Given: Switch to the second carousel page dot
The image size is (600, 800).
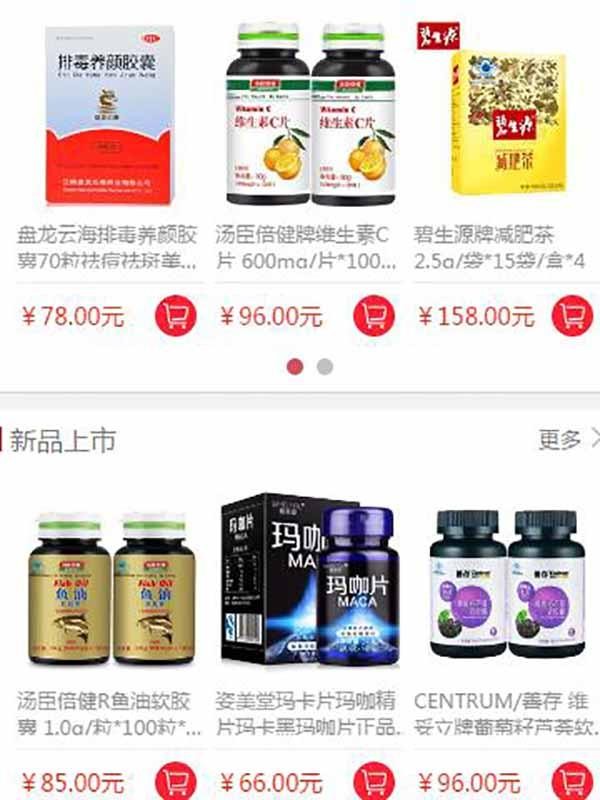Looking at the screenshot, I should [x=324, y=367].
